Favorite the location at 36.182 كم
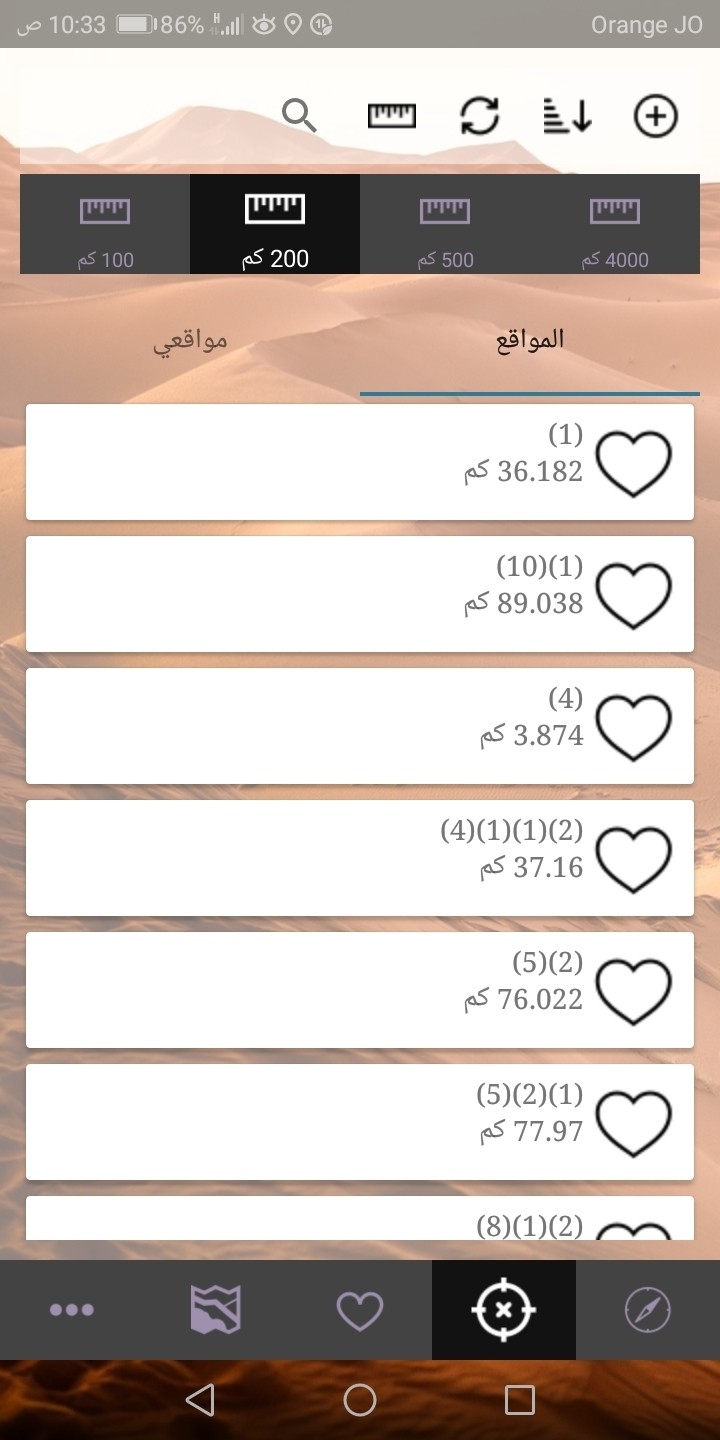This screenshot has width=720, height=1440. point(633,464)
